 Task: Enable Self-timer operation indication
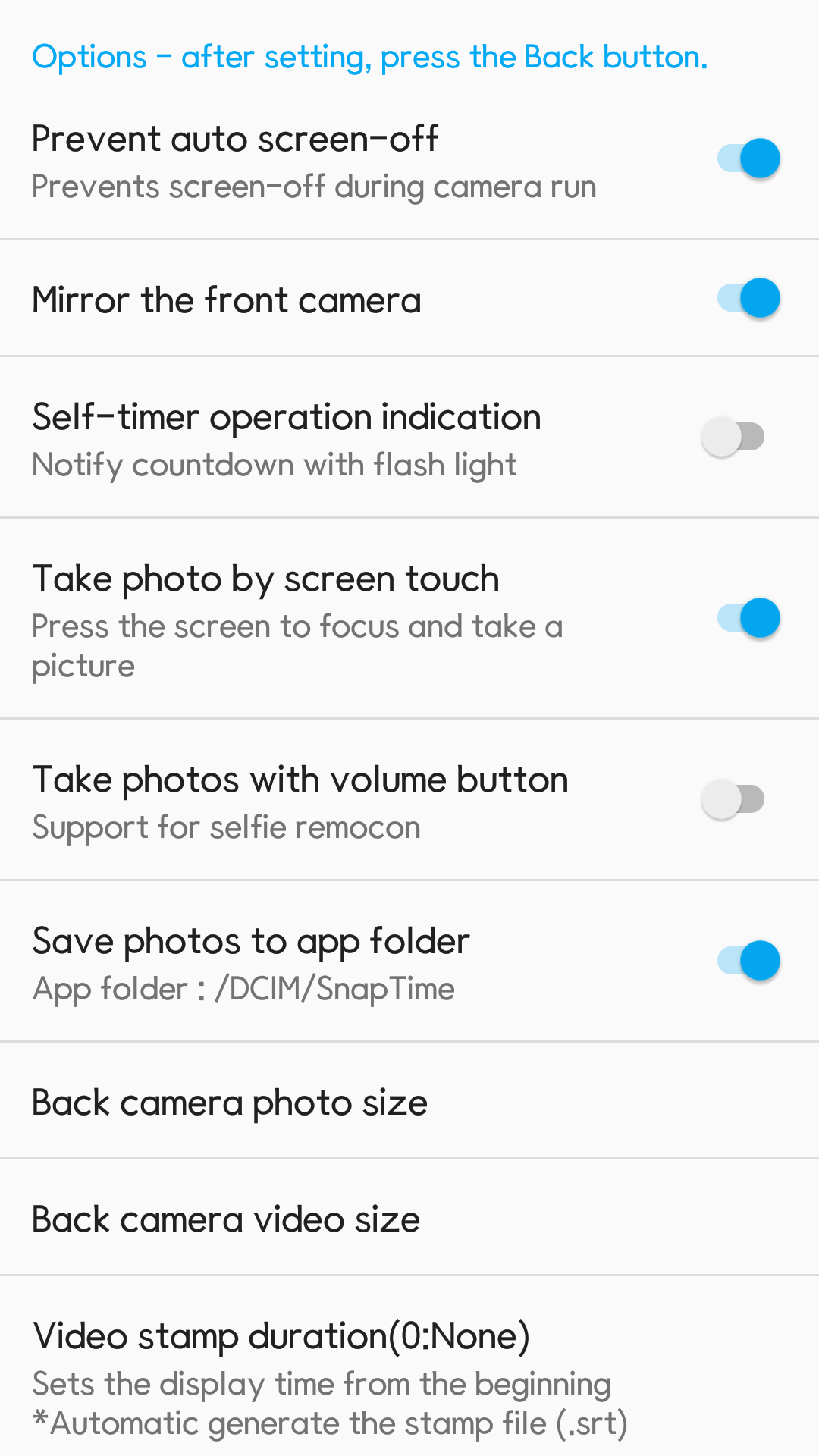733,437
